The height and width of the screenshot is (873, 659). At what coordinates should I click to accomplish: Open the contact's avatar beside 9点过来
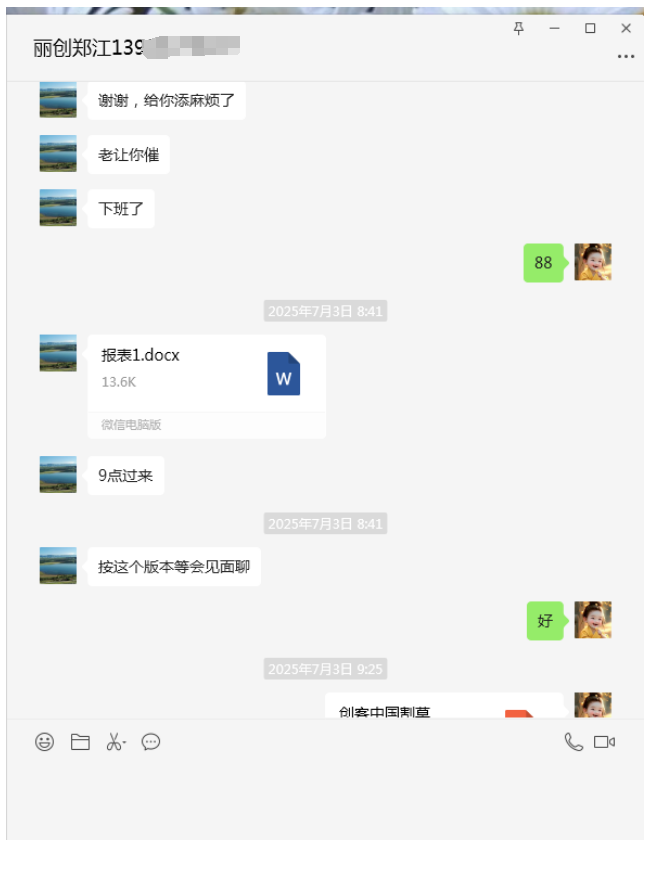[58, 474]
